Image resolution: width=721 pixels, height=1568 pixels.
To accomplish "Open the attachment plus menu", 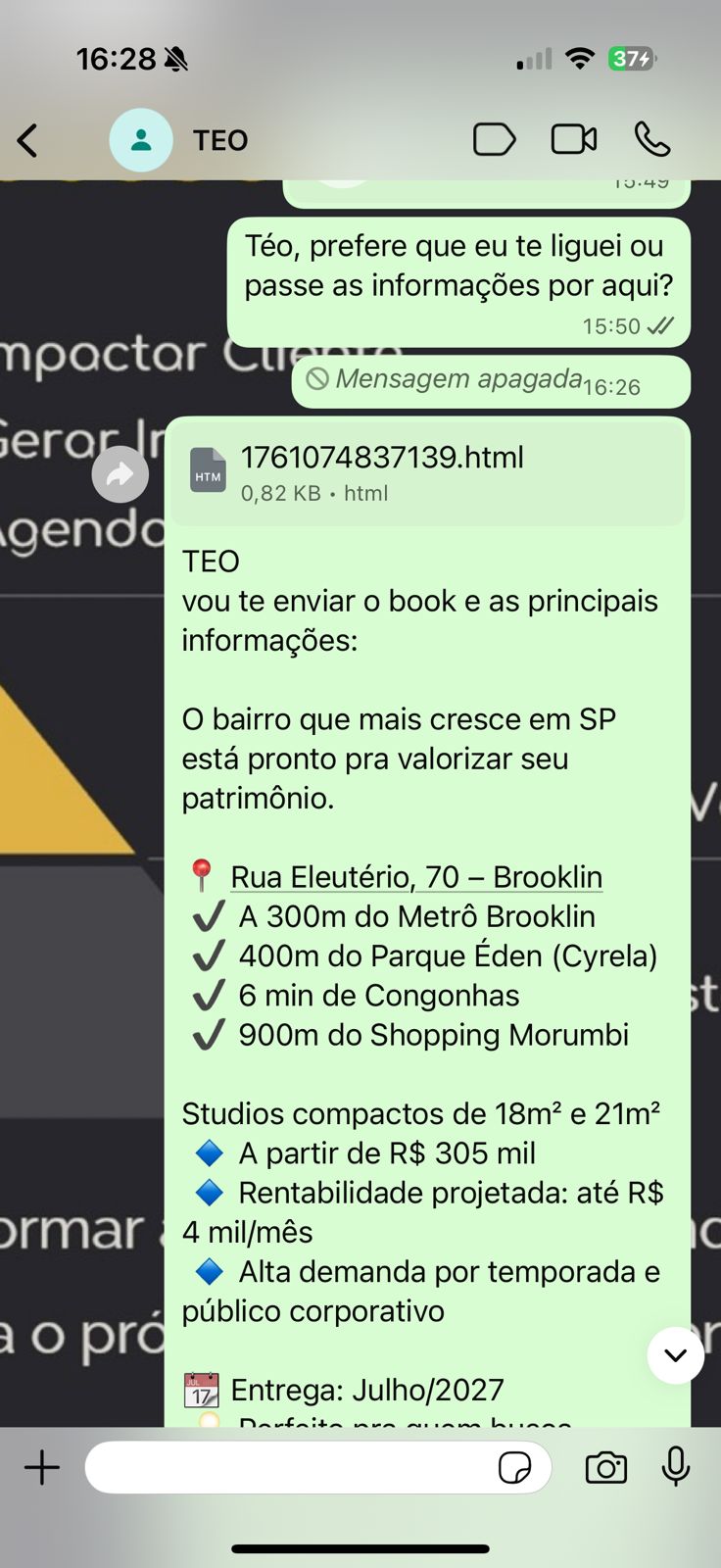I will coord(42,1467).
